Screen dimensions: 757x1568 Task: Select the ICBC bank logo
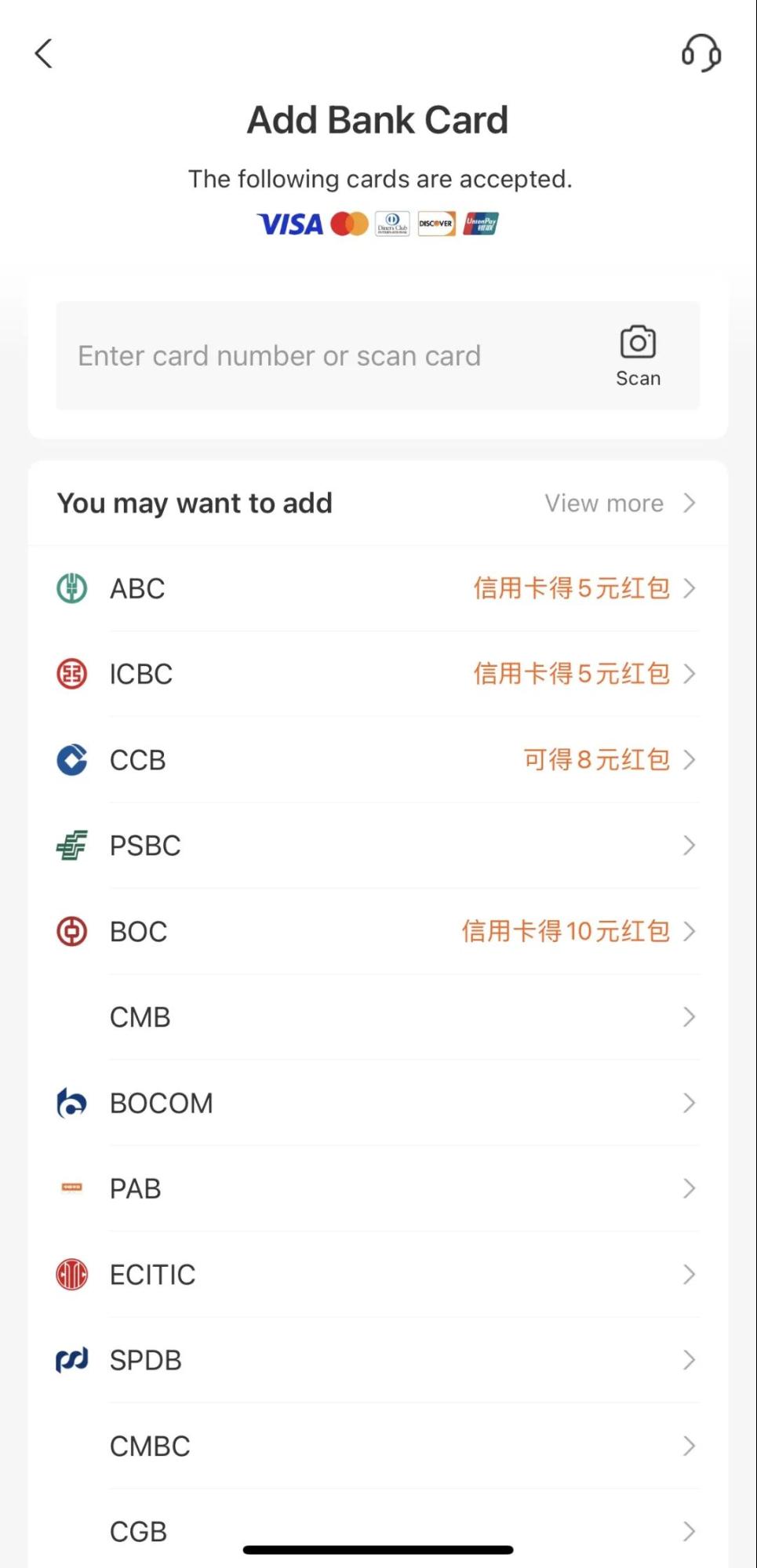point(71,673)
